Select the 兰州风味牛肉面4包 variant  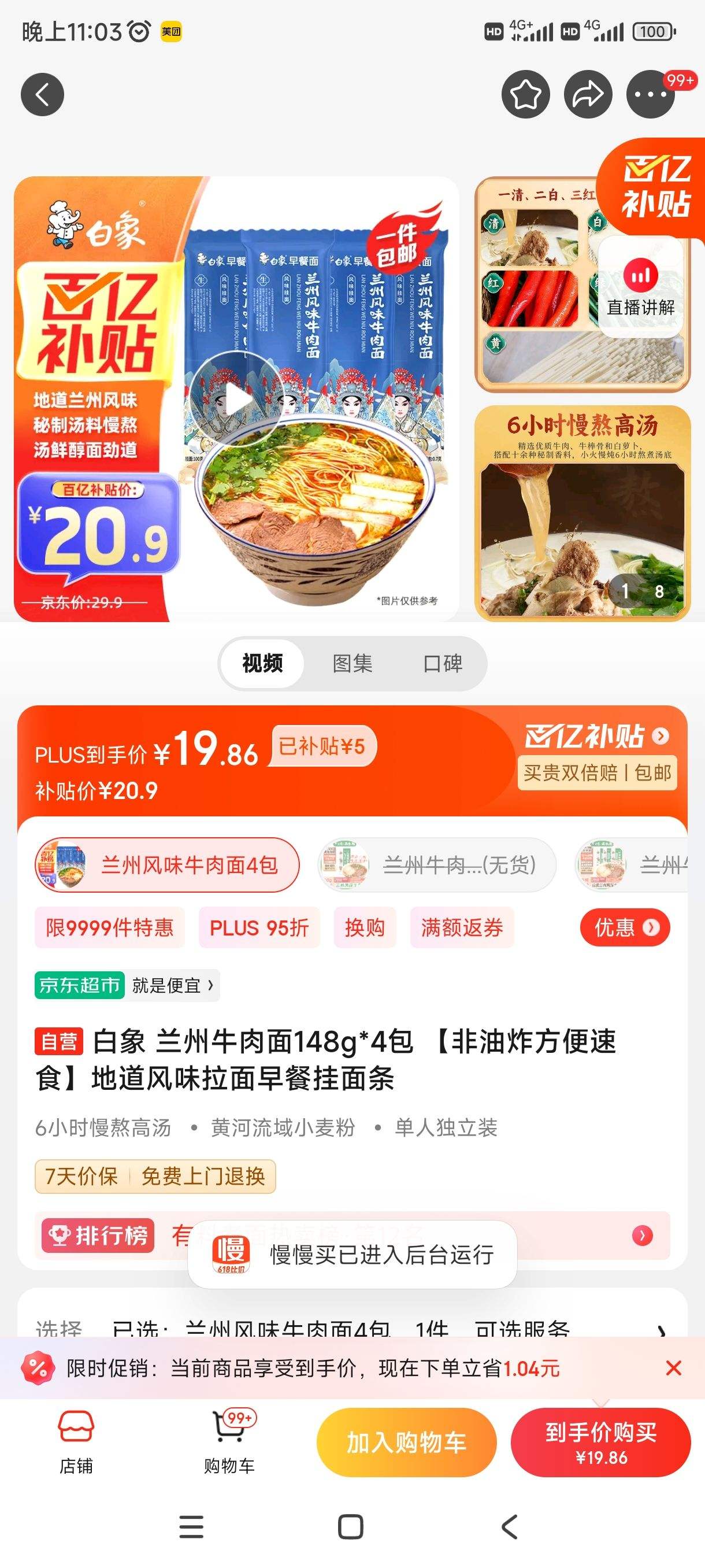click(x=167, y=865)
